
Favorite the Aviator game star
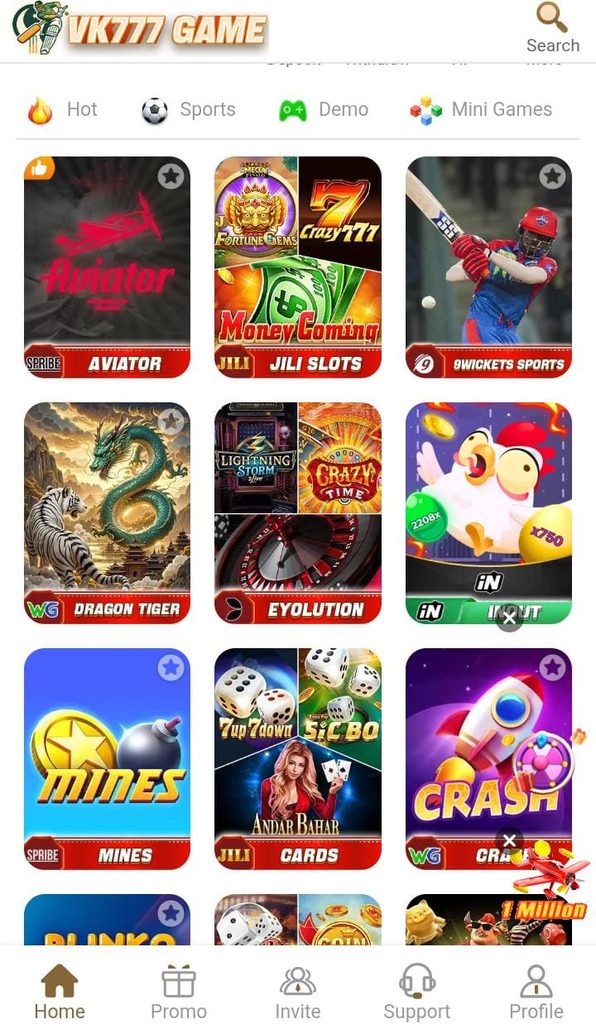(171, 176)
